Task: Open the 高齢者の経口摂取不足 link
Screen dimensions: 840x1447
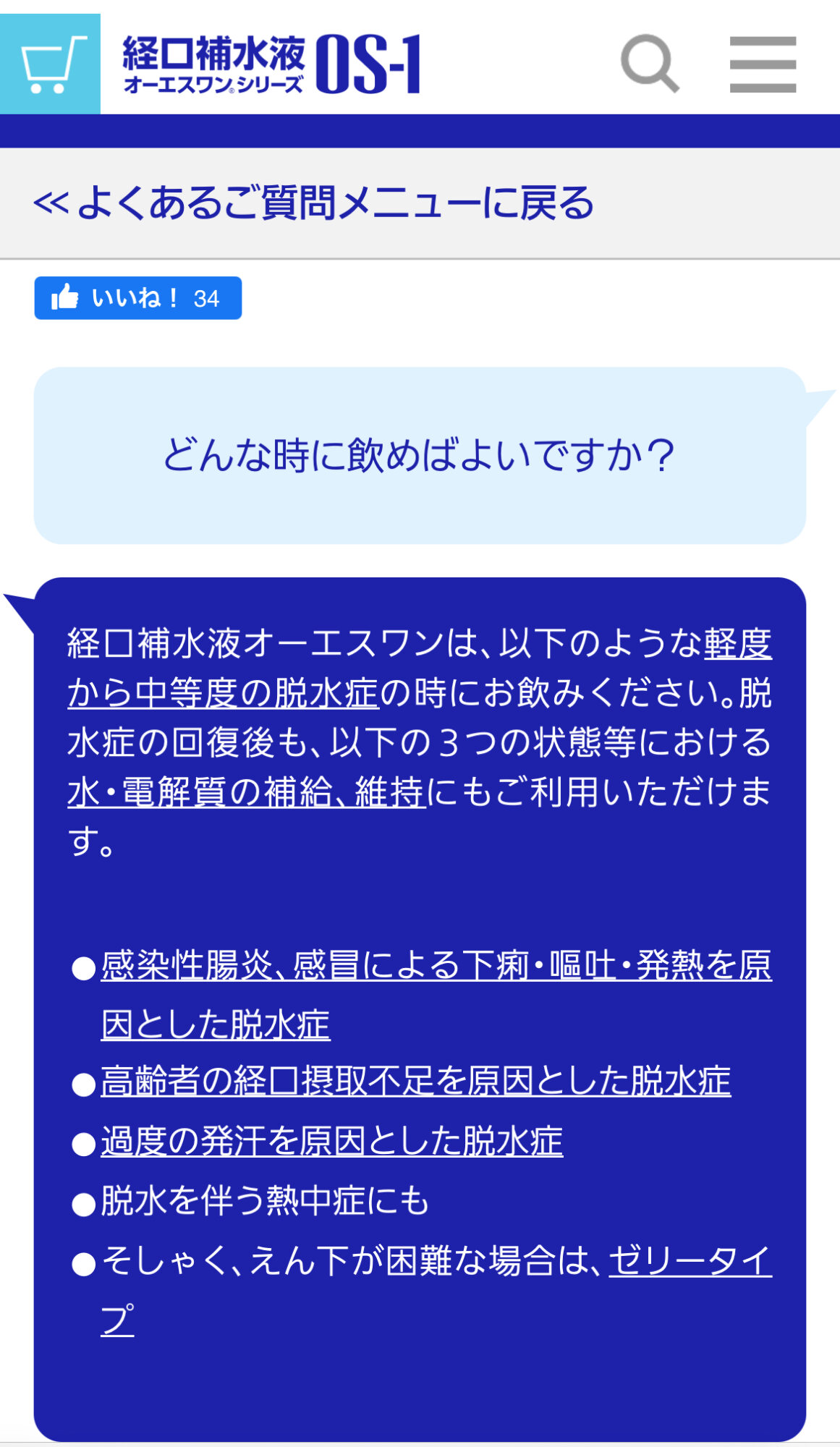Action: [416, 1081]
